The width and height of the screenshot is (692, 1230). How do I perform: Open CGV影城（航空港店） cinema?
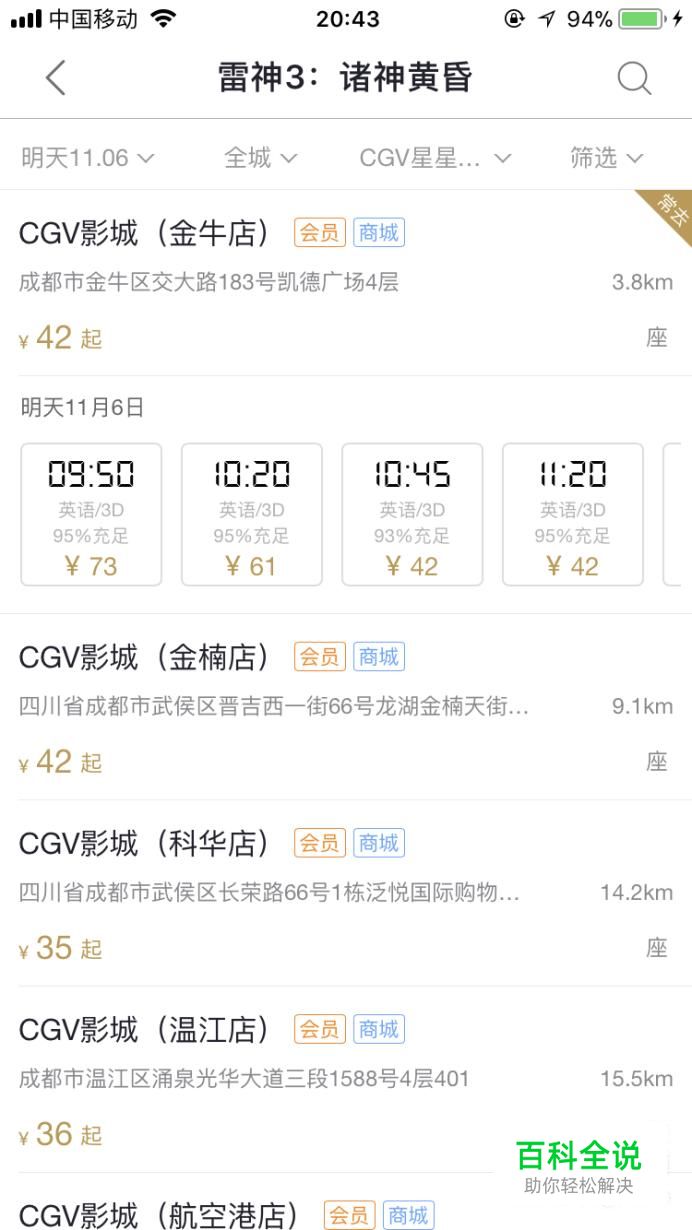pos(158,1214)
